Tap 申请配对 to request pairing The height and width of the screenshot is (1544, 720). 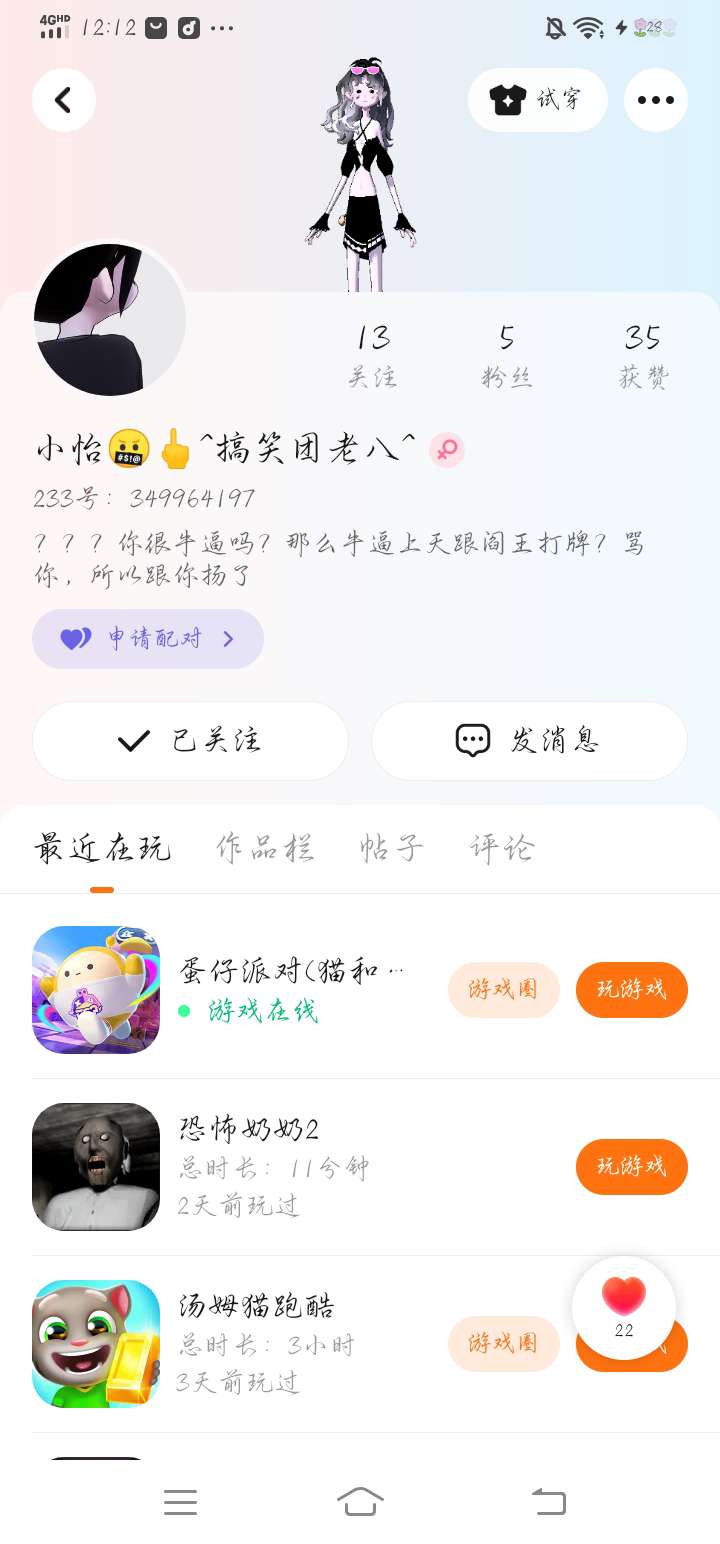(148, 638)
